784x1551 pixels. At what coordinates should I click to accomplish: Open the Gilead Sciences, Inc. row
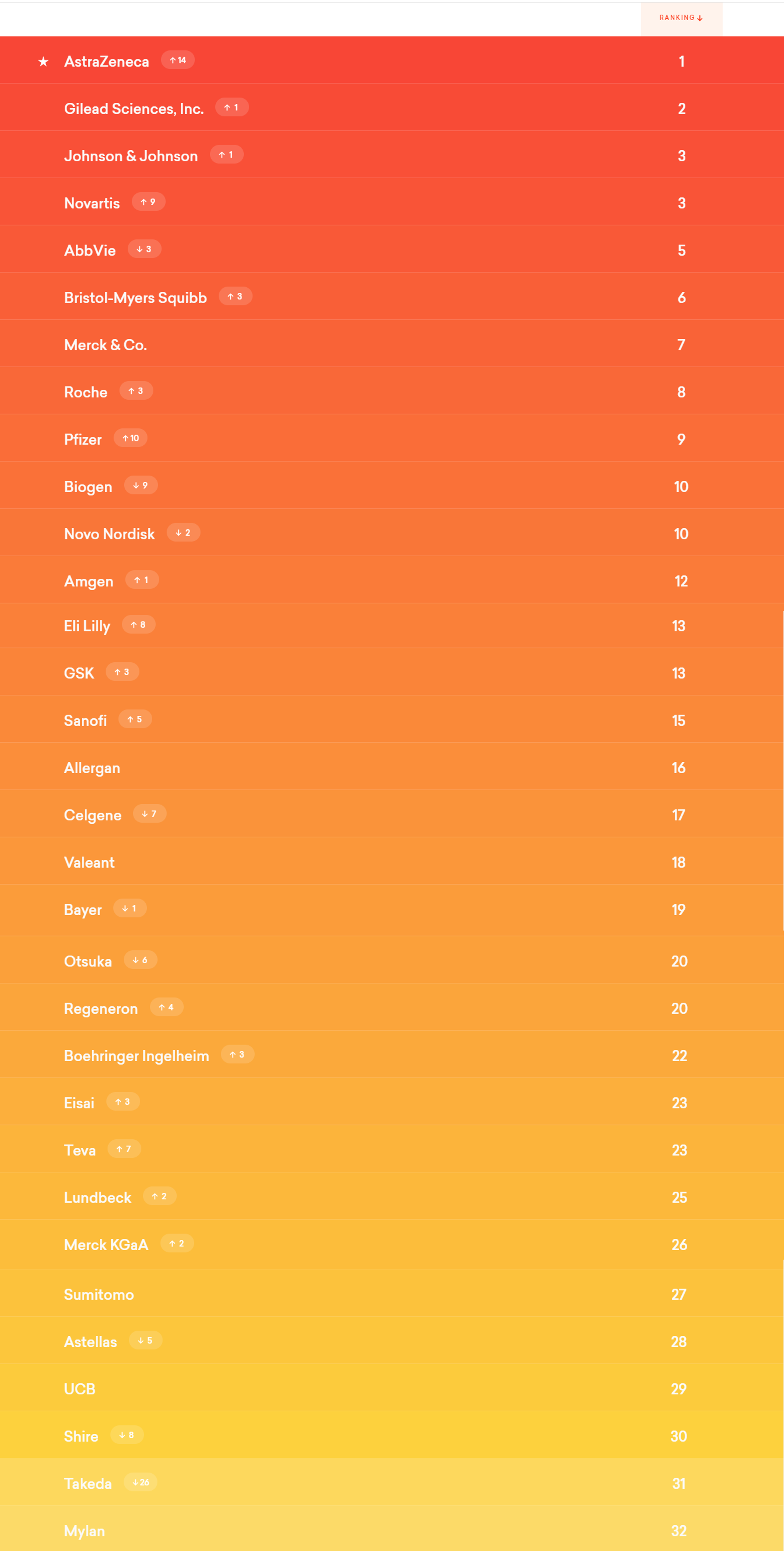pyautogui.click(x=392, y=108)
